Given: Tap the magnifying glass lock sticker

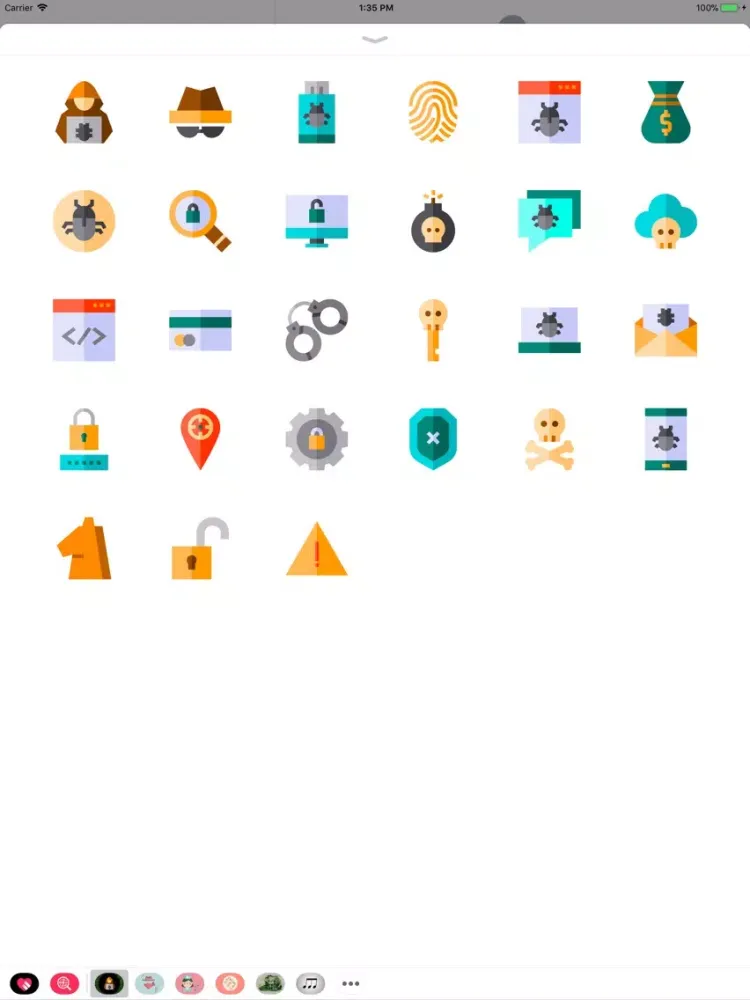Looking at the screenshot, I should [x=200, y=221].
